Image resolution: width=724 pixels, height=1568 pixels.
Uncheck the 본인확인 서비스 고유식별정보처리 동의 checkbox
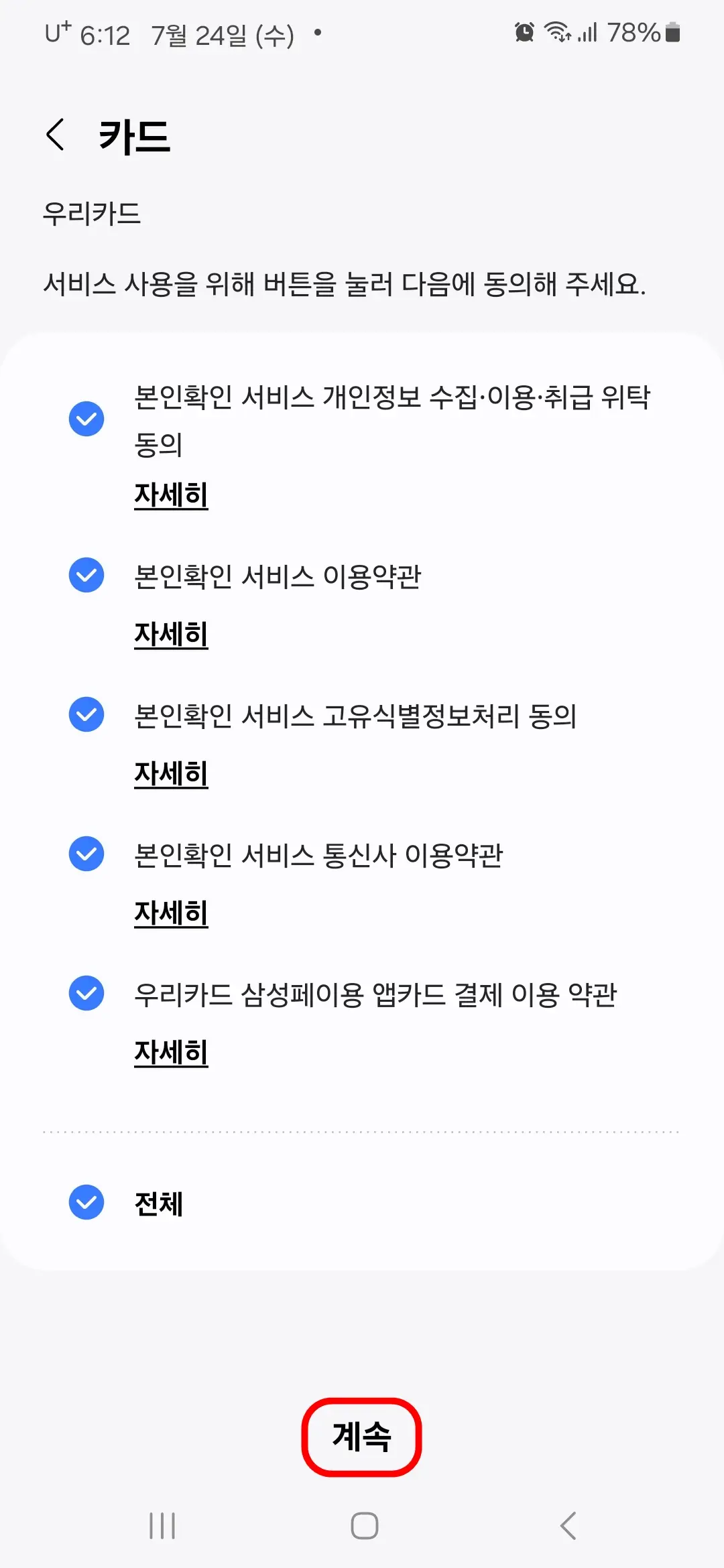pos(86,714)
